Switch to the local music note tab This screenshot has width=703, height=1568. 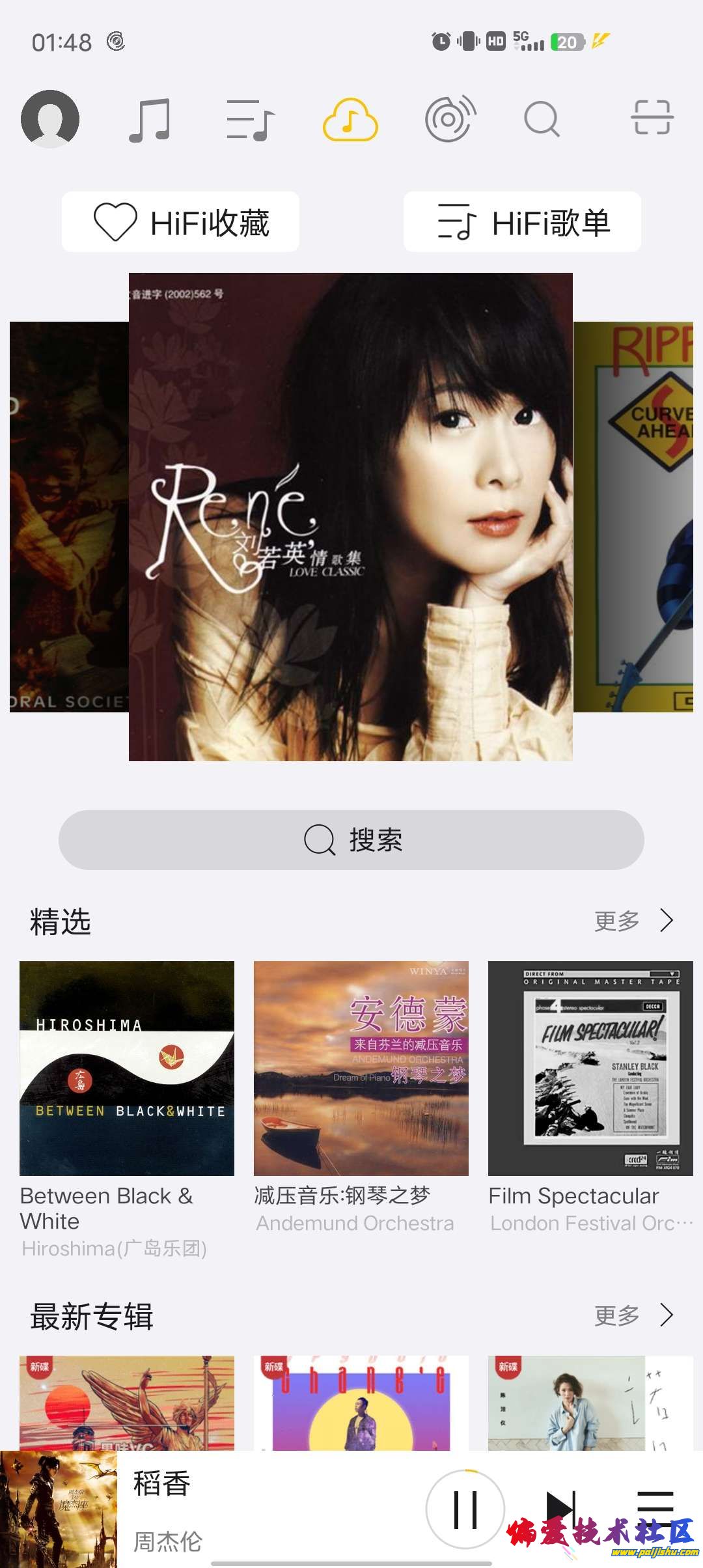[150, 120]
